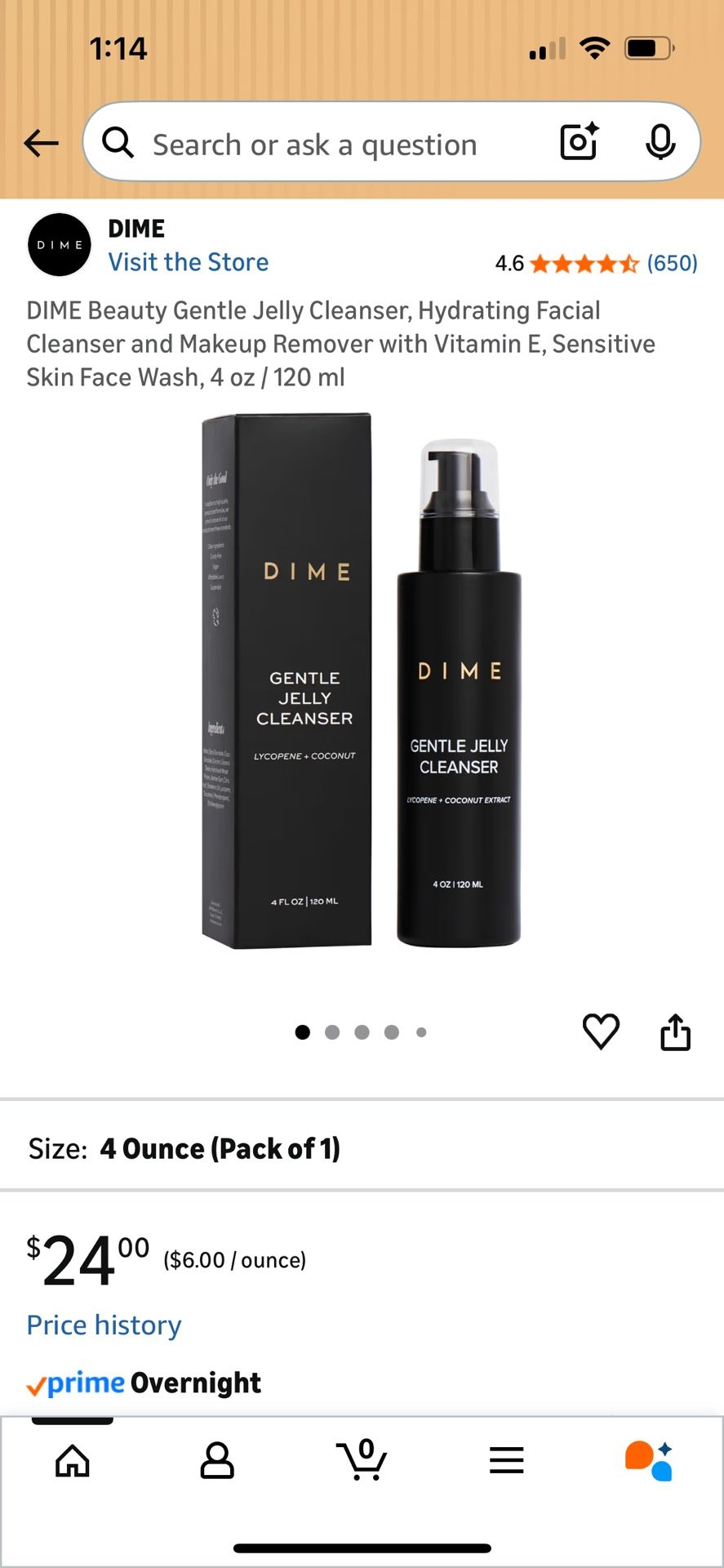This screenshot has width=724, height=1568.
Task: View second product image via carousel dot
Action: tap(332, 1032)
